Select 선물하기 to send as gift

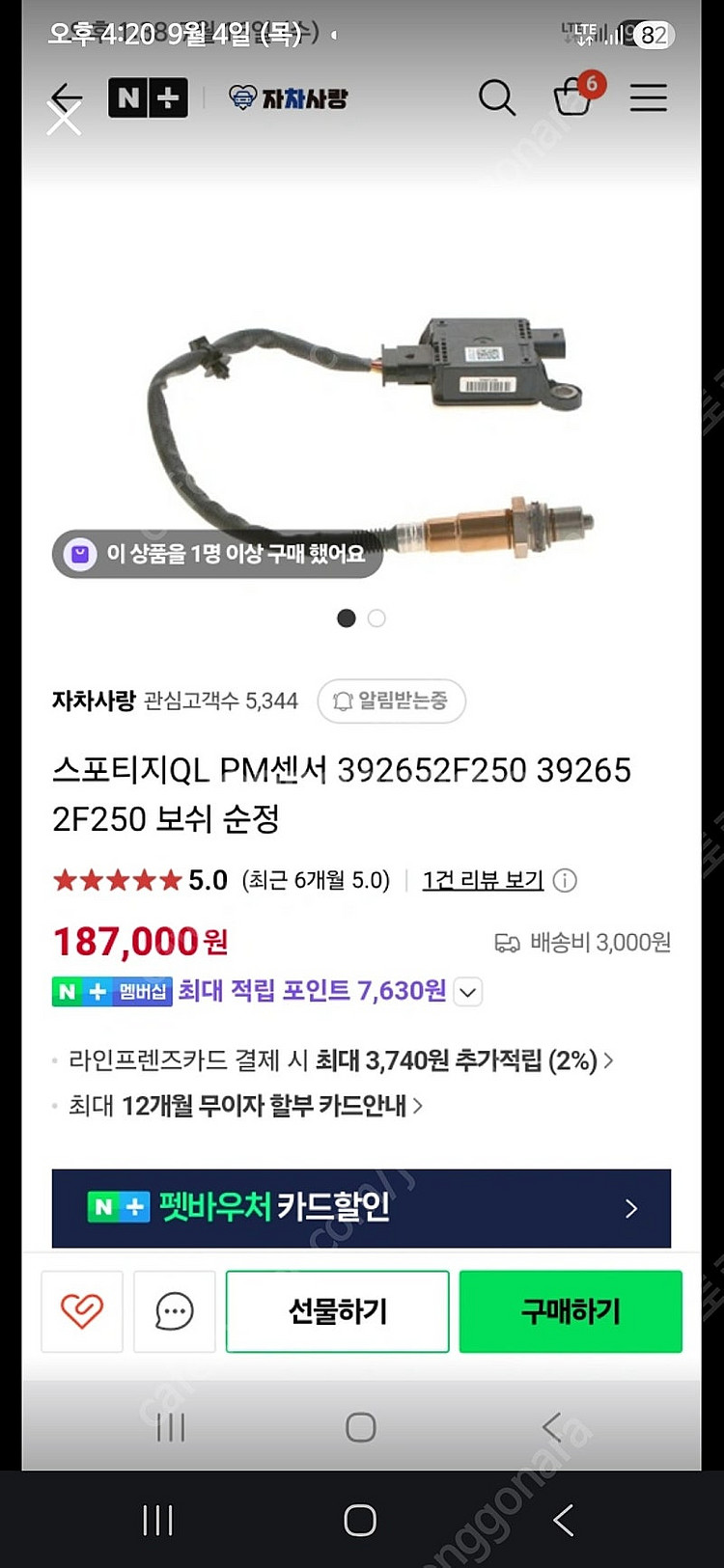[337, 1311]
